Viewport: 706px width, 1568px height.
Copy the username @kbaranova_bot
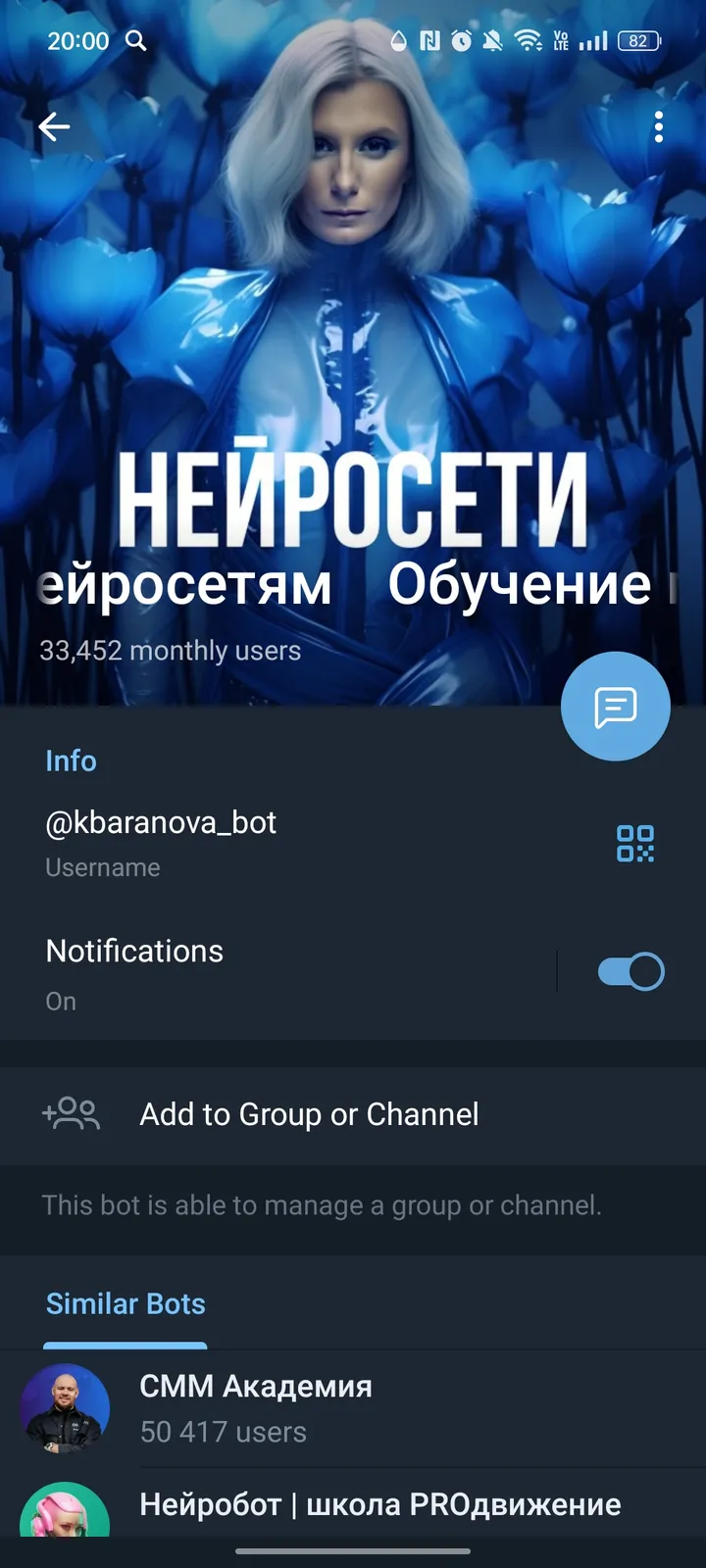click(x=161, y=823)
